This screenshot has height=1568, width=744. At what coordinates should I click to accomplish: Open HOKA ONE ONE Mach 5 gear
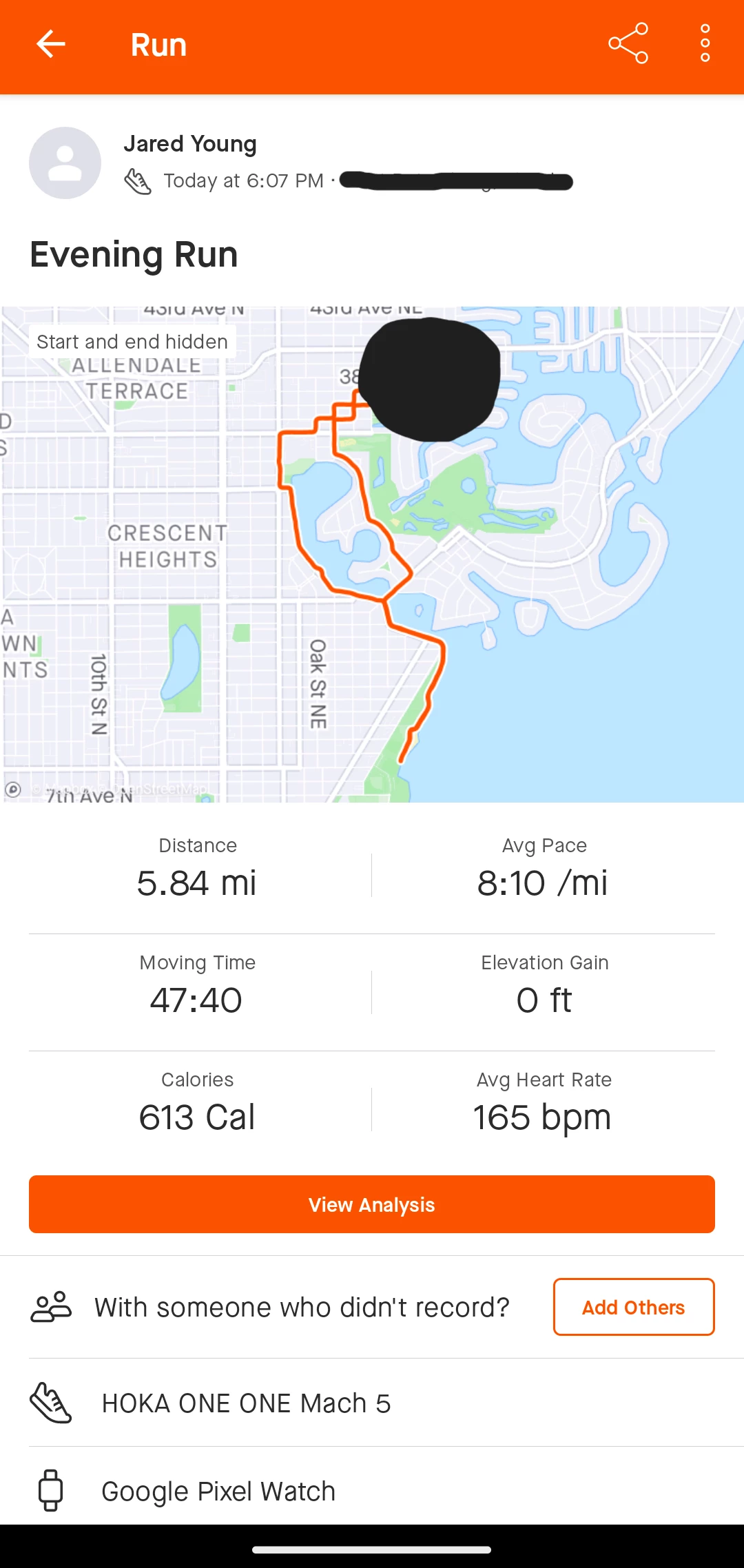point(372,1403)
